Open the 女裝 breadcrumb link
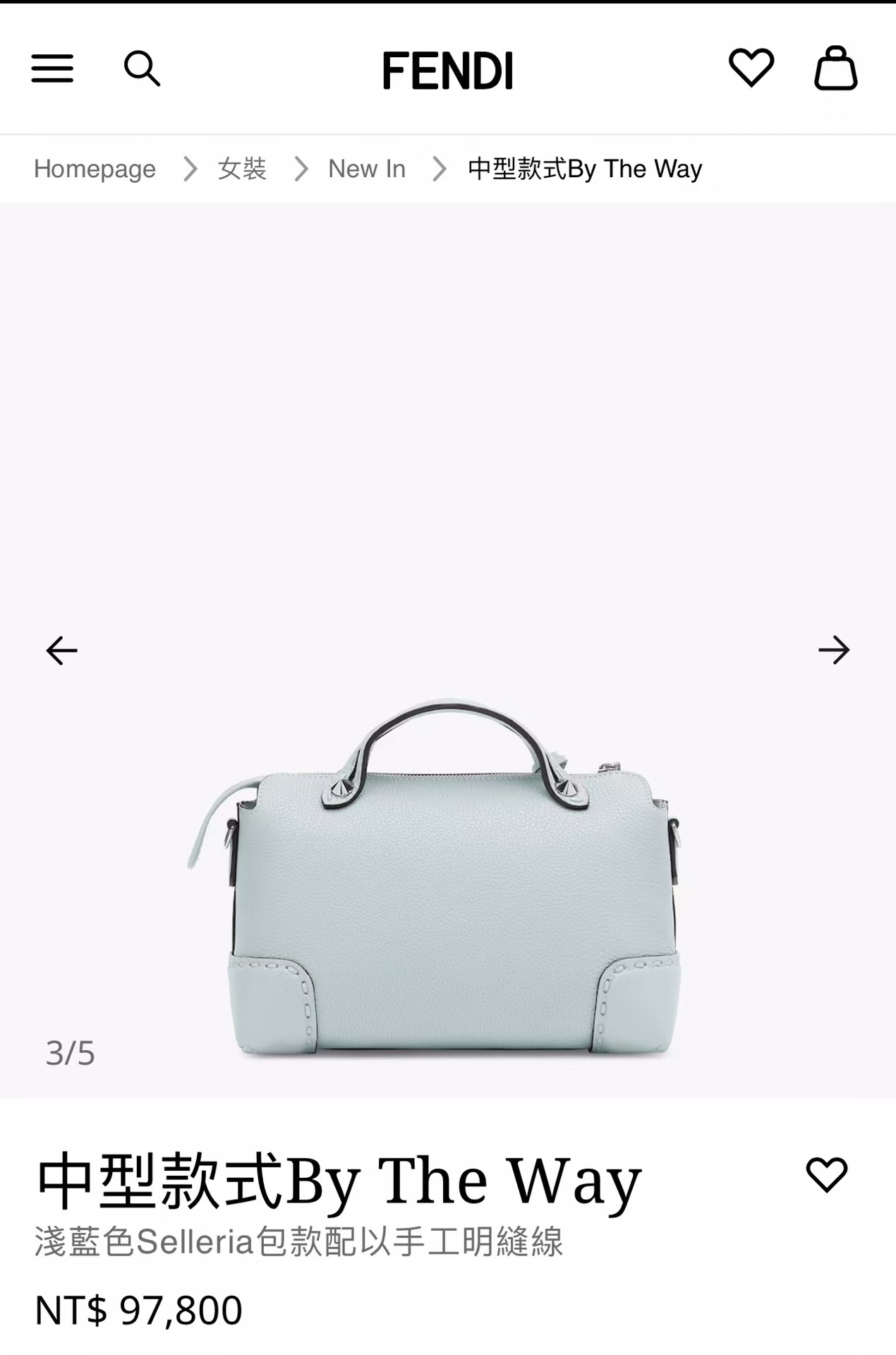Viewport: 896px width, 1355px height. (242, 169)
